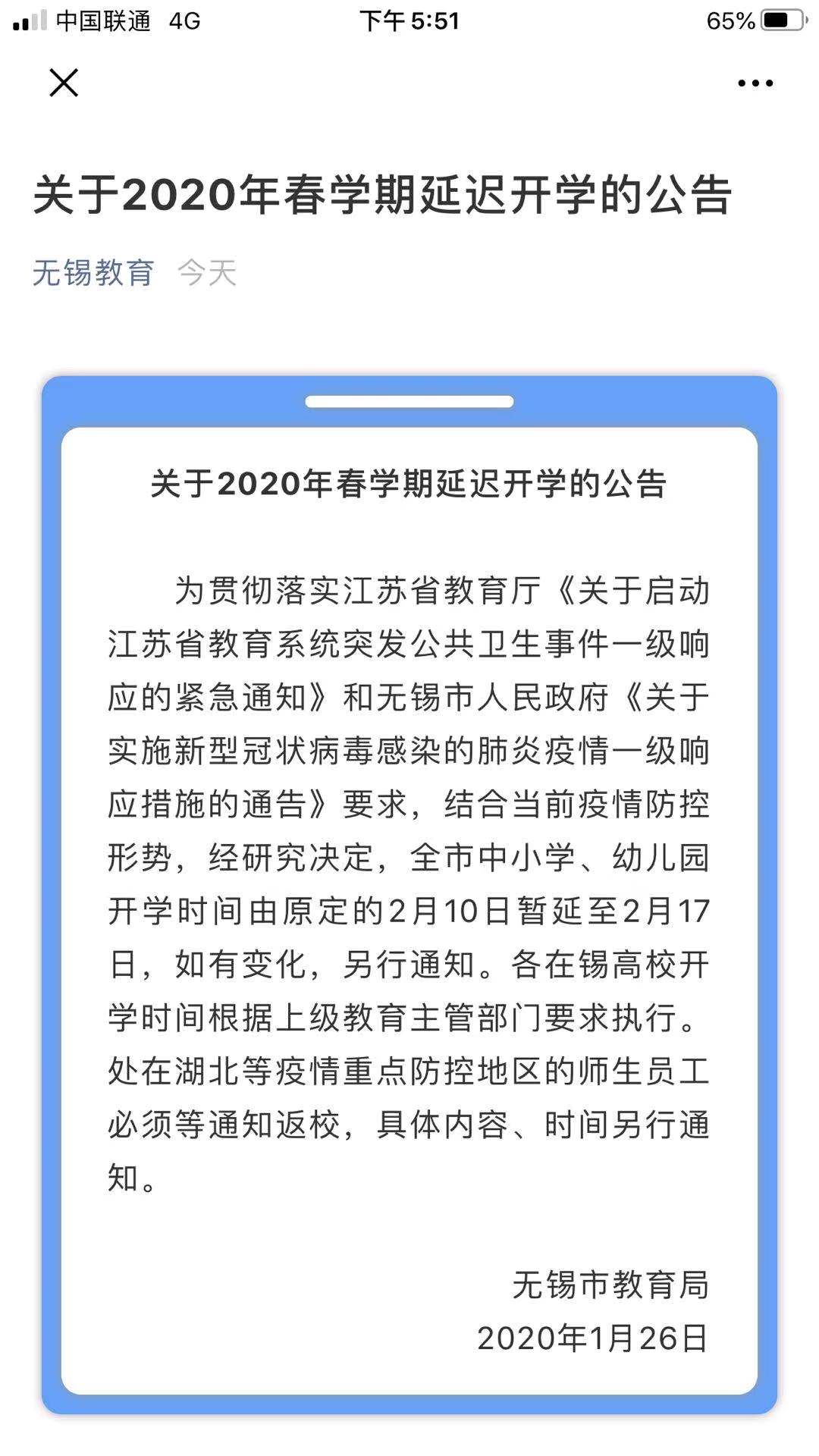
Task: Close the article page
Action: (x=64, y=83)
